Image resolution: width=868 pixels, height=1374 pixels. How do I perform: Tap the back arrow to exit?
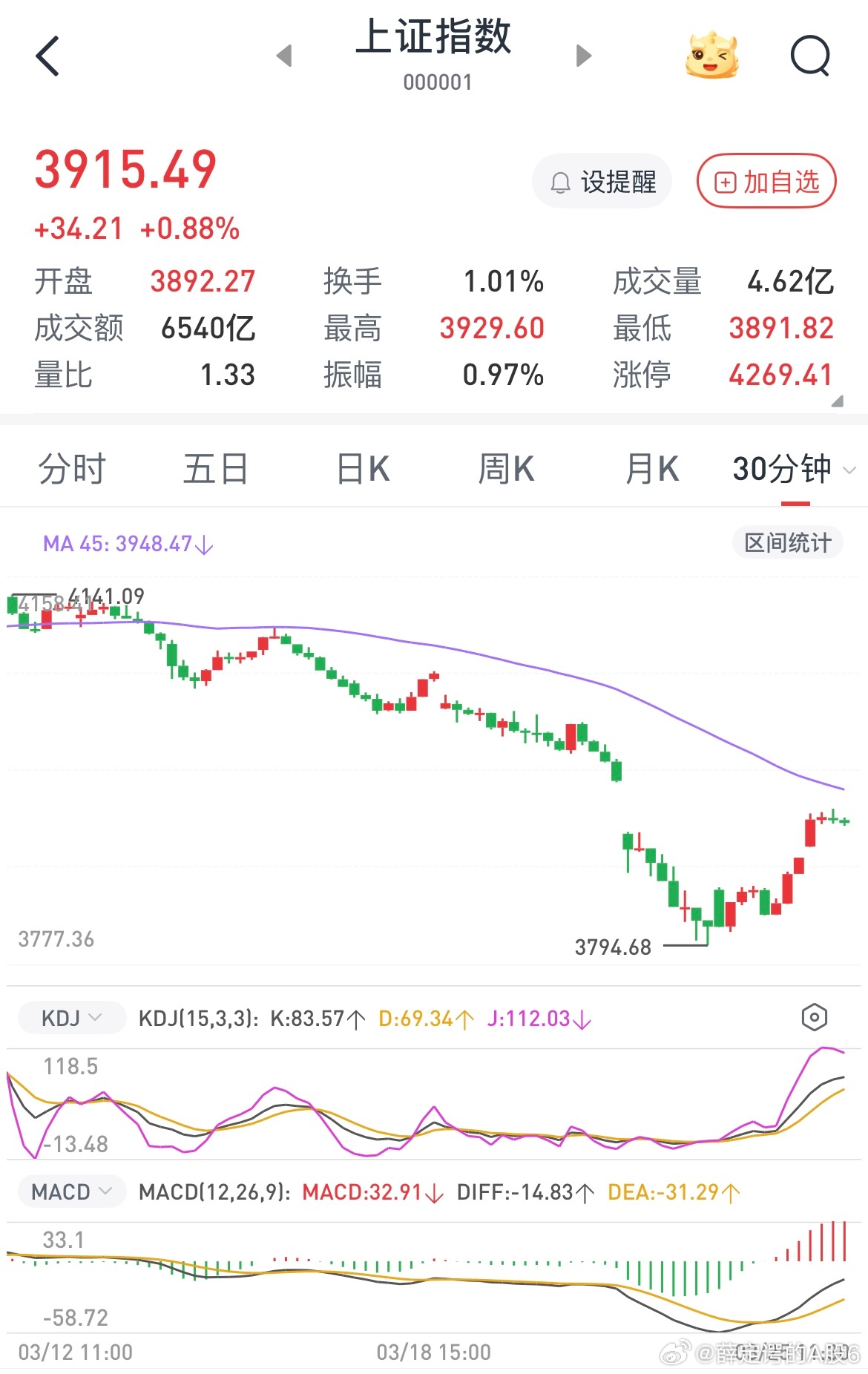coord(47,56)
